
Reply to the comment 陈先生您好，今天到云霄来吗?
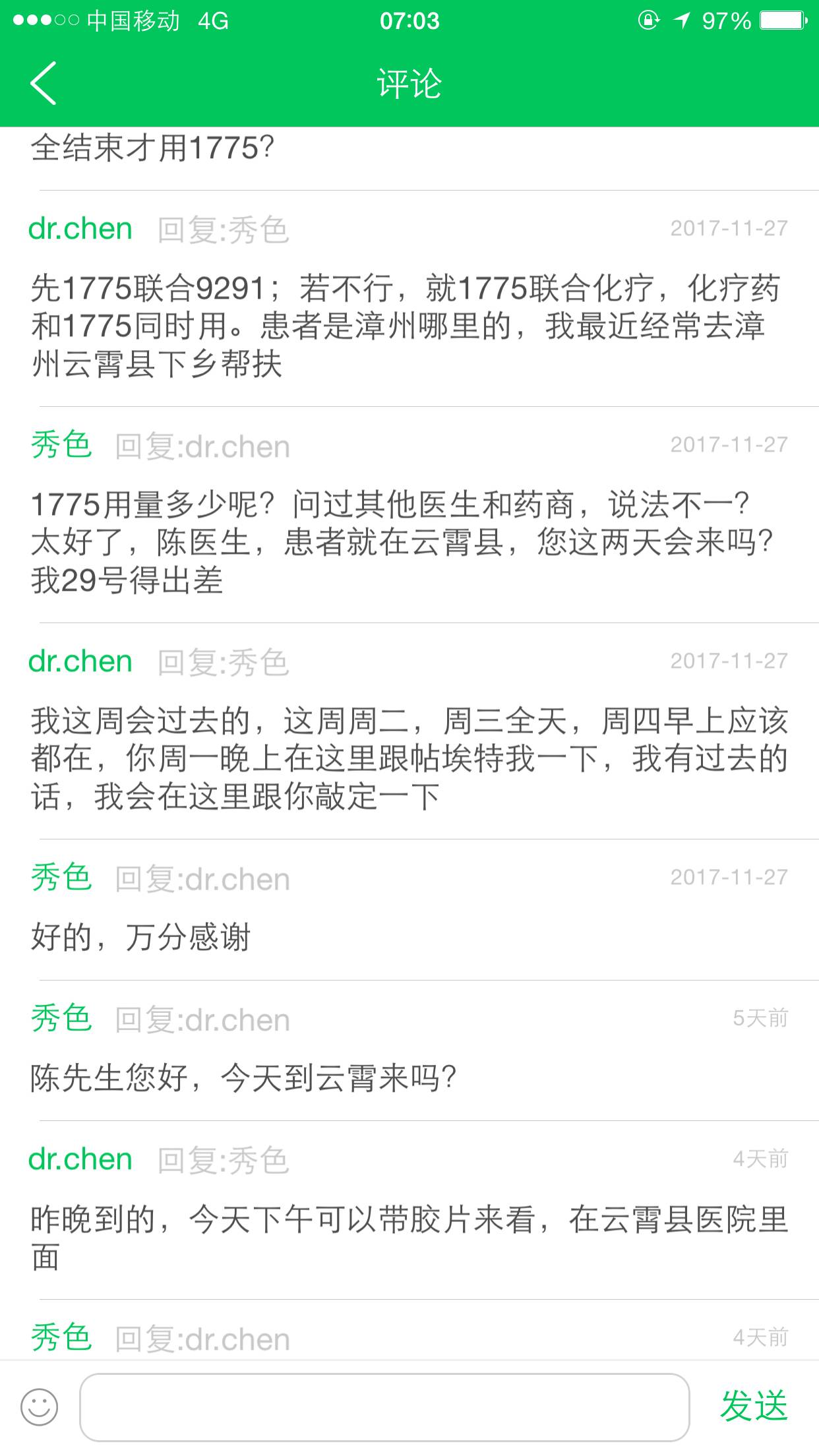244,1079
